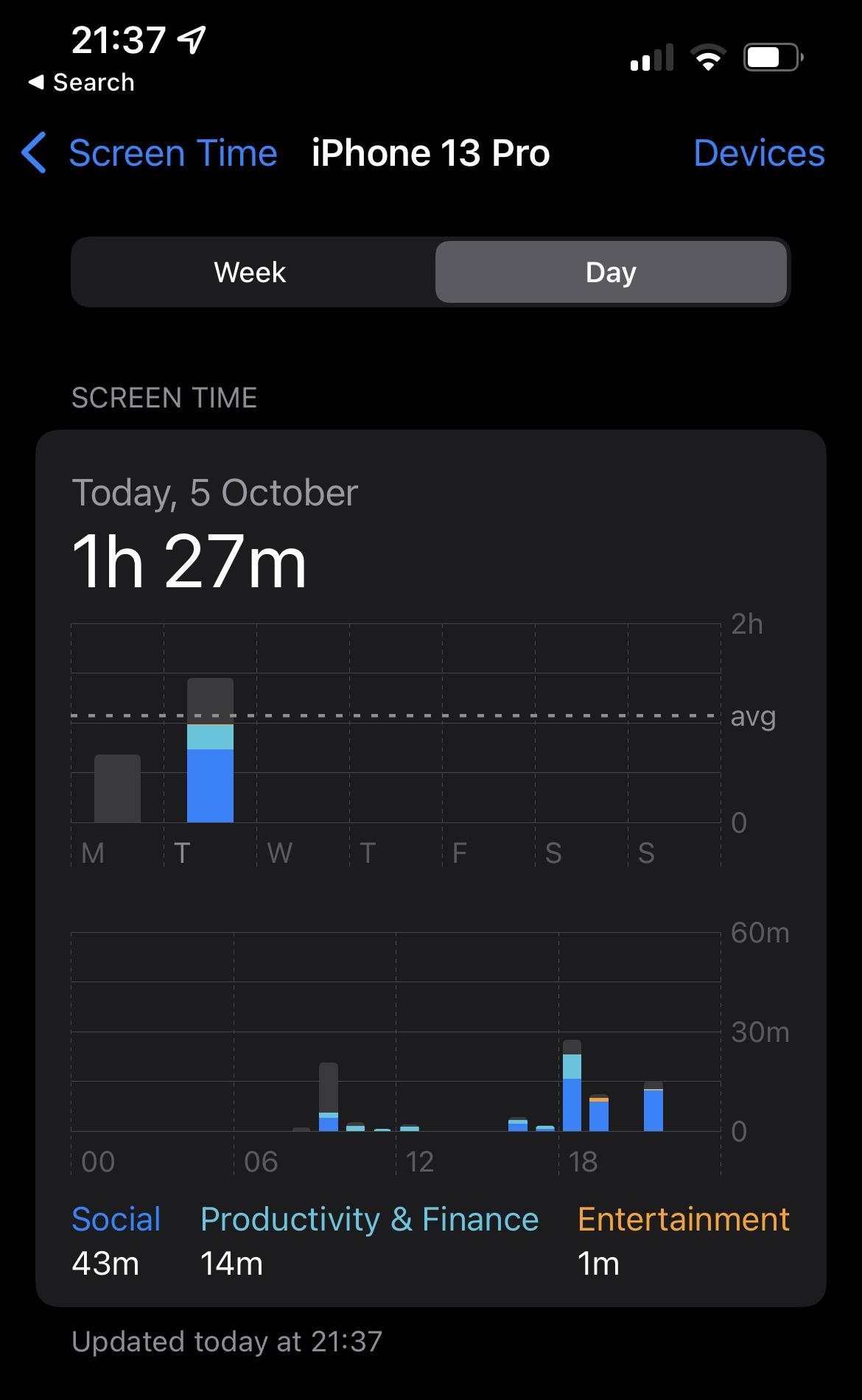862x1400 pixels.
Task: Select Tuesday's bar in weekly chart
Action: 210,752
